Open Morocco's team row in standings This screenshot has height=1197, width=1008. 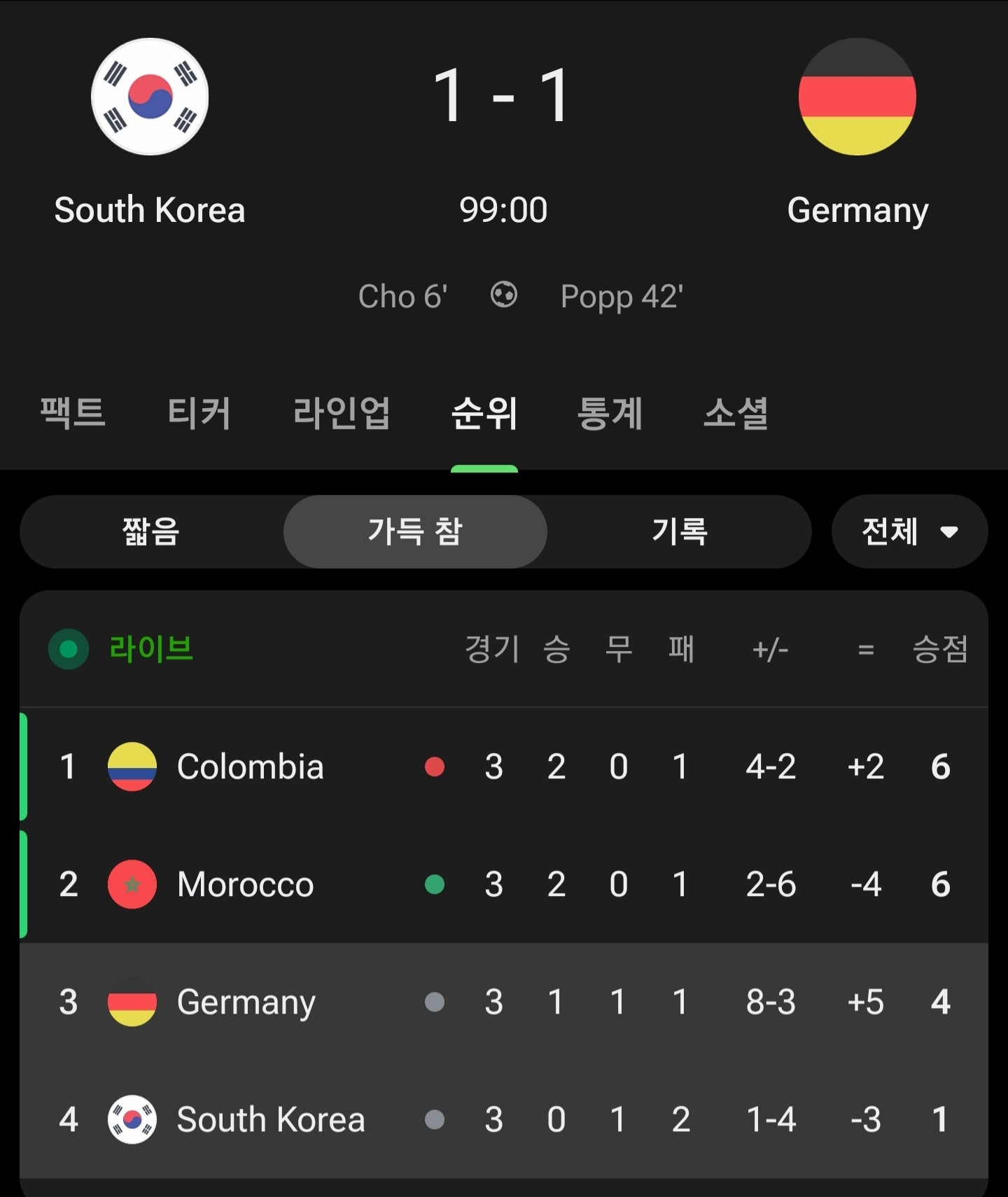[245, 884]
